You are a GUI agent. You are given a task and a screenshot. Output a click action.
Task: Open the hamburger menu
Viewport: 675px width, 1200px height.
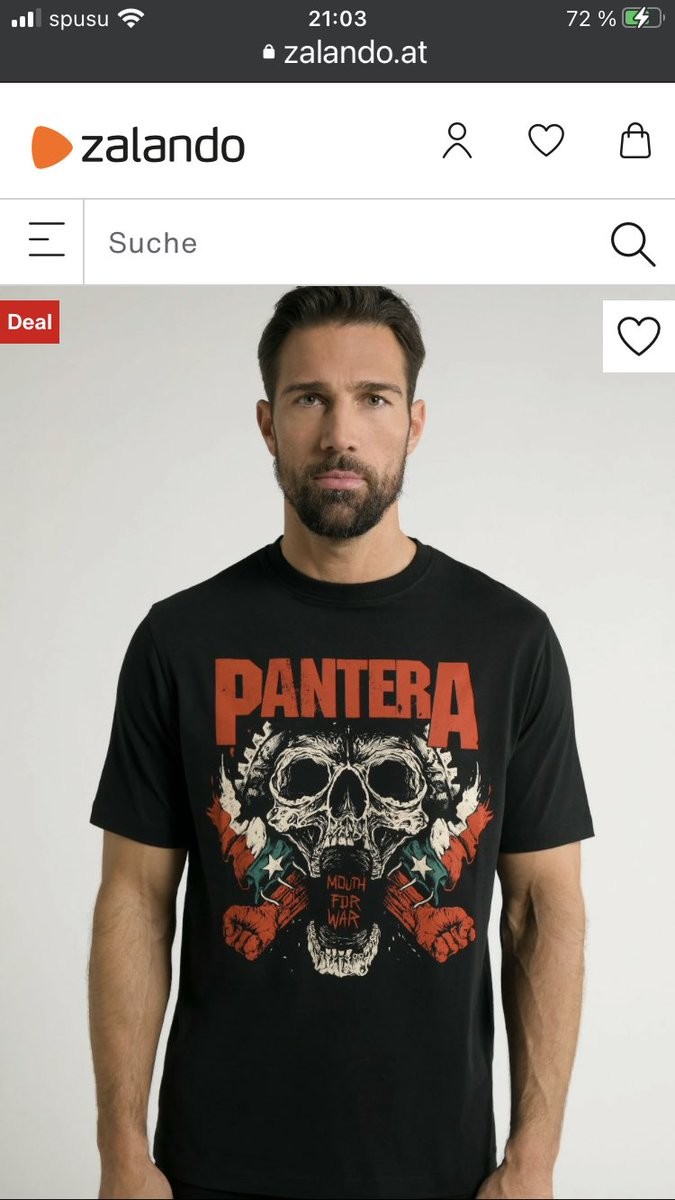[46, 241]
